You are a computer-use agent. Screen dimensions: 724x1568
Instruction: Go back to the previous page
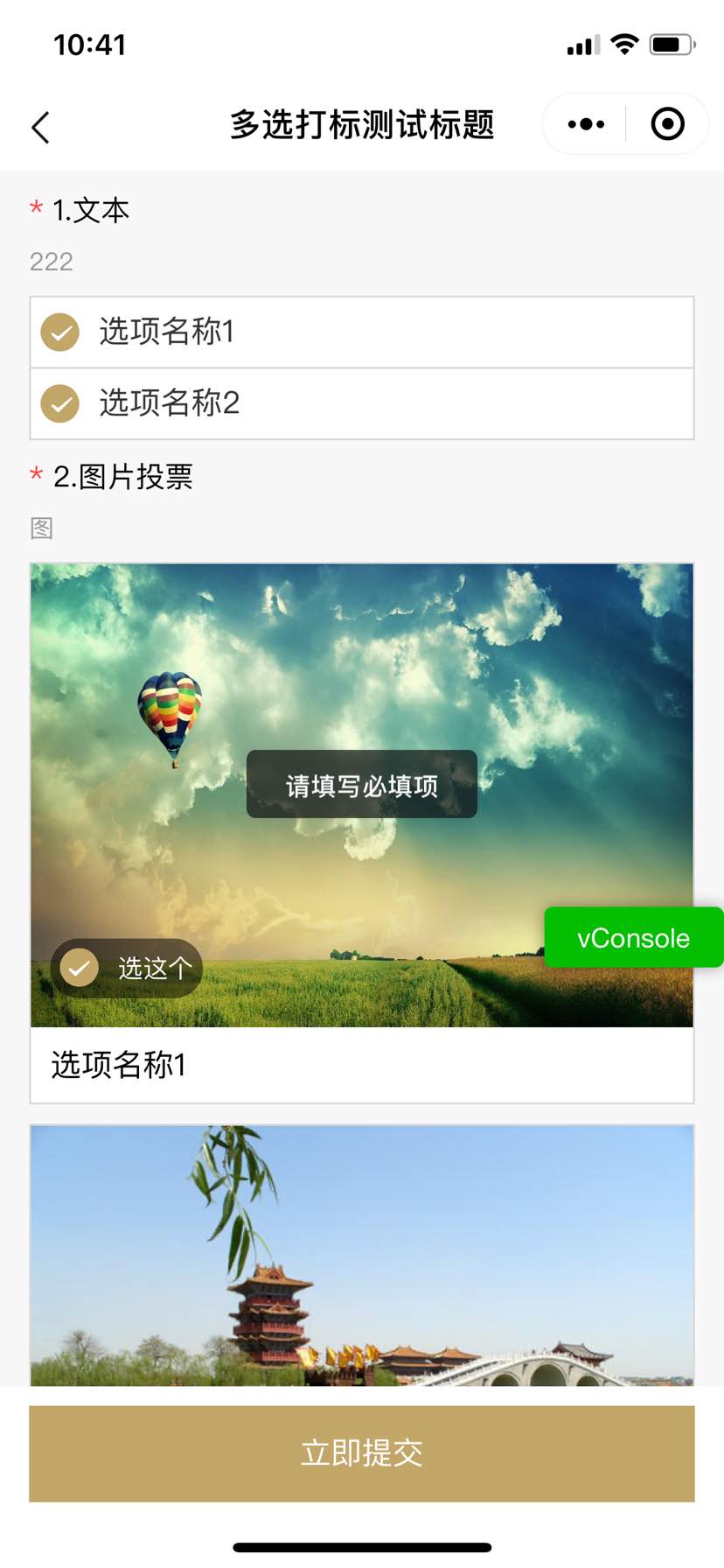click(x=41, y=127)
